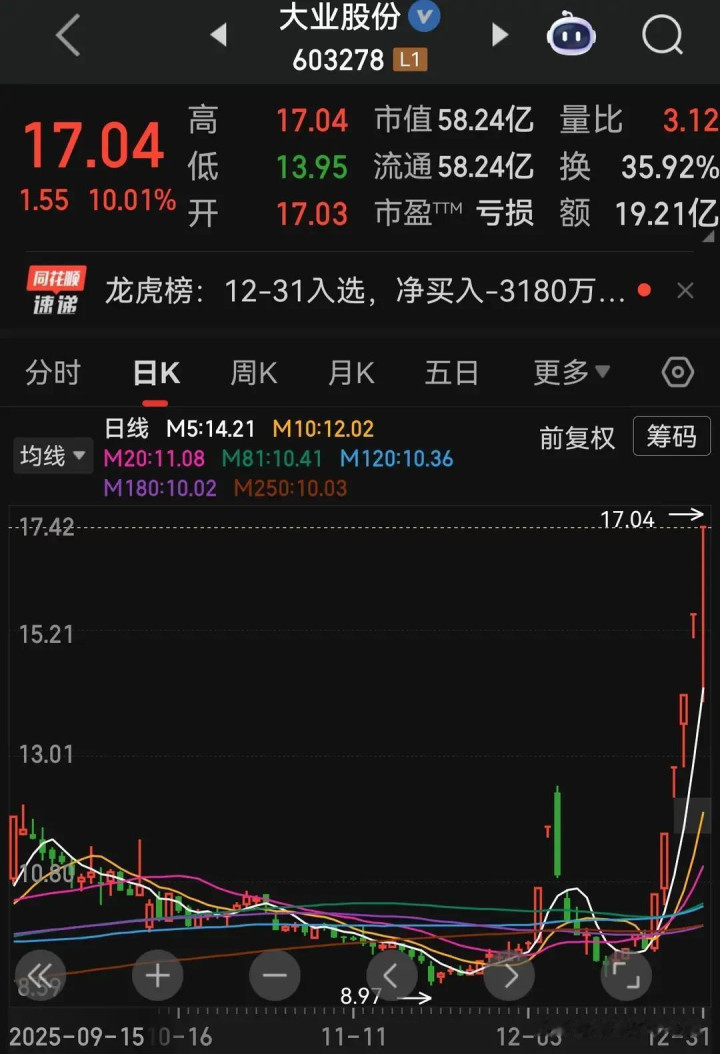720x1054 pixels.
Task: Tap the 筹码 button
Action: [x=671, y=437]
